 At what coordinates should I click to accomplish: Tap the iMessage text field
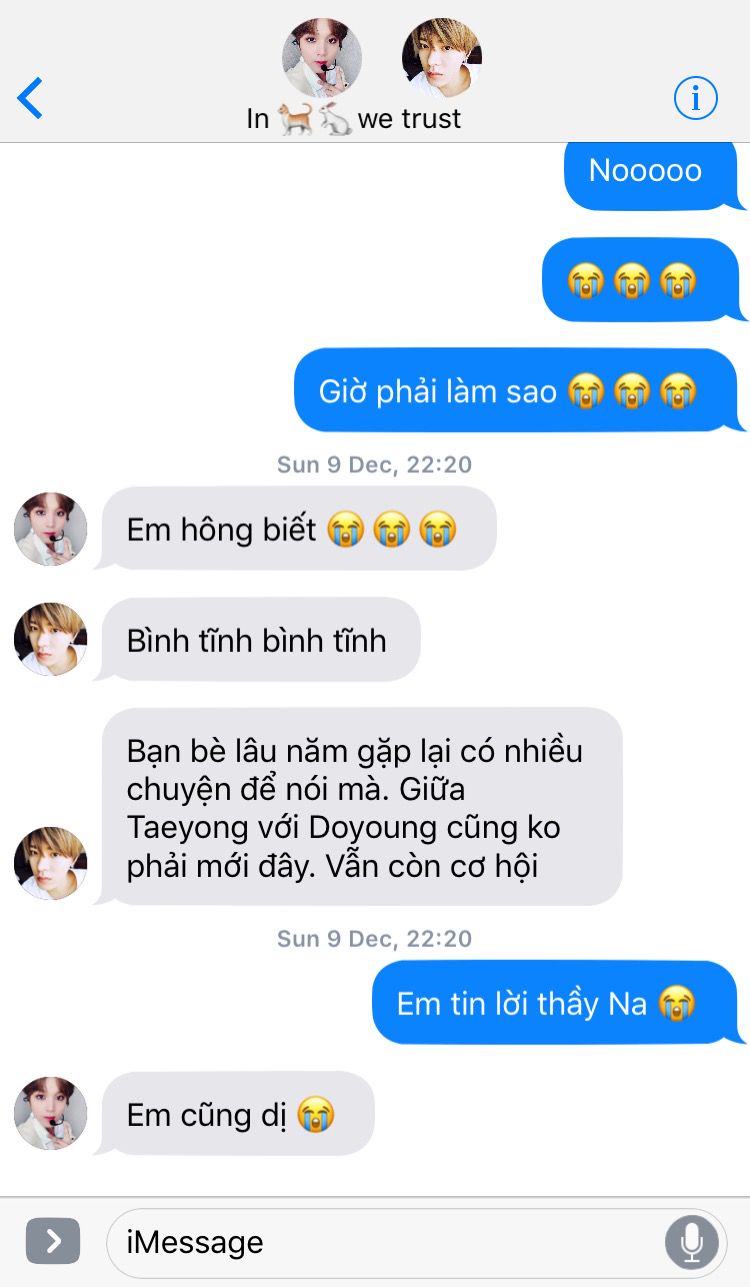[385, 1242]
